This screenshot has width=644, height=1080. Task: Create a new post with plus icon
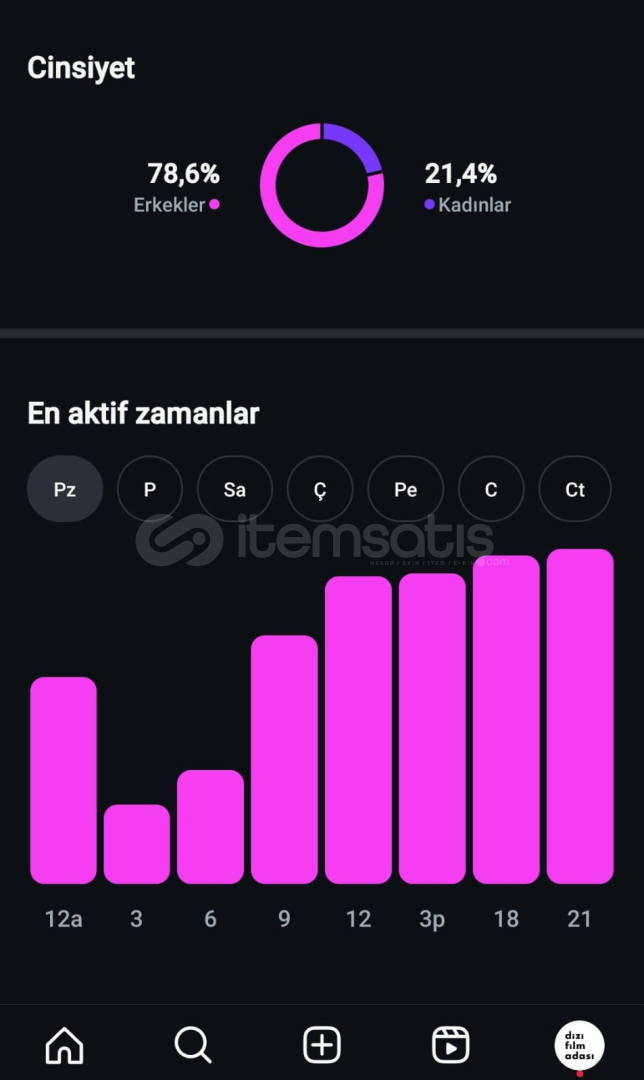(x=321, y=1045)
